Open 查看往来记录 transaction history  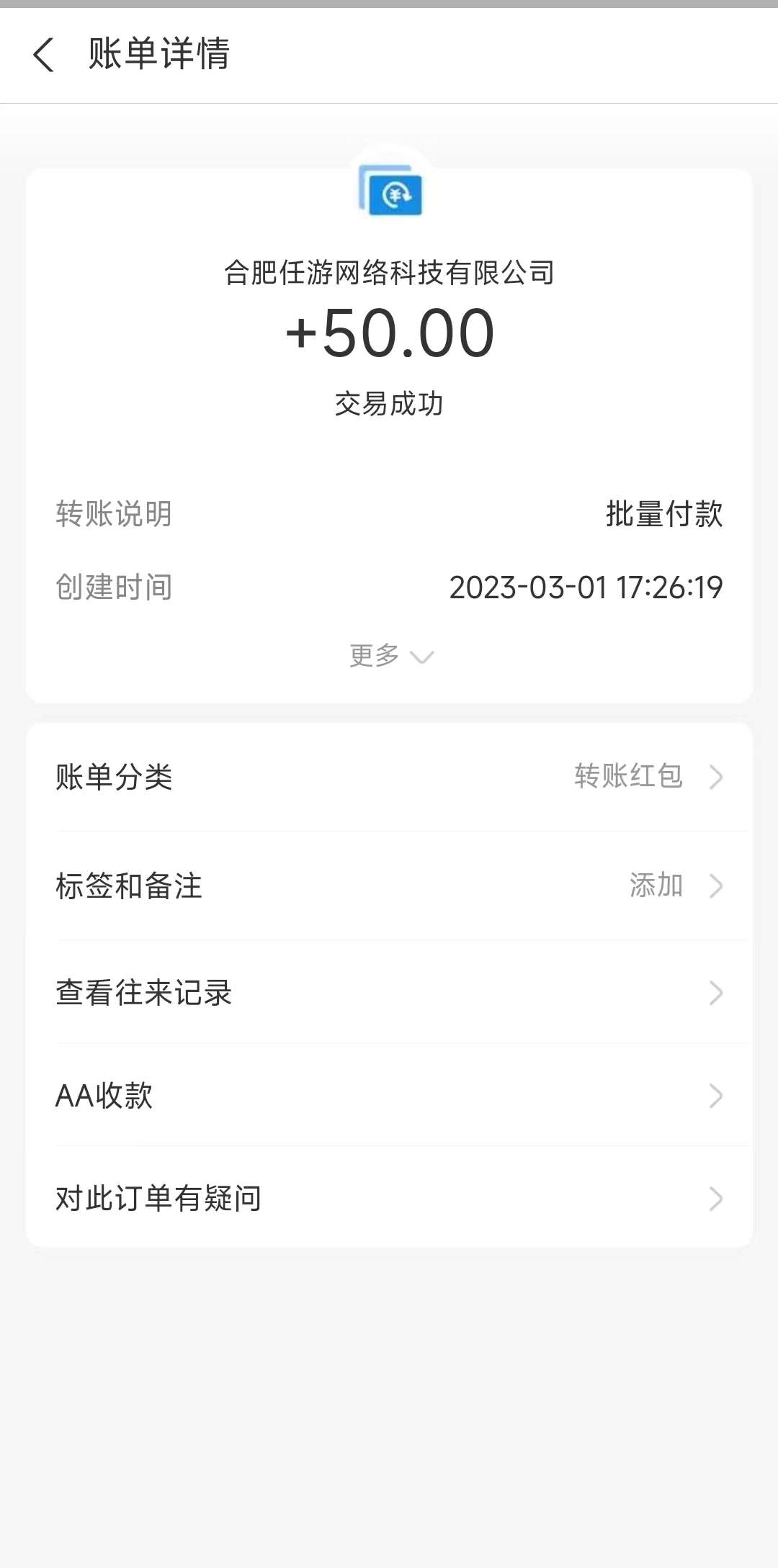pos(389,993)
